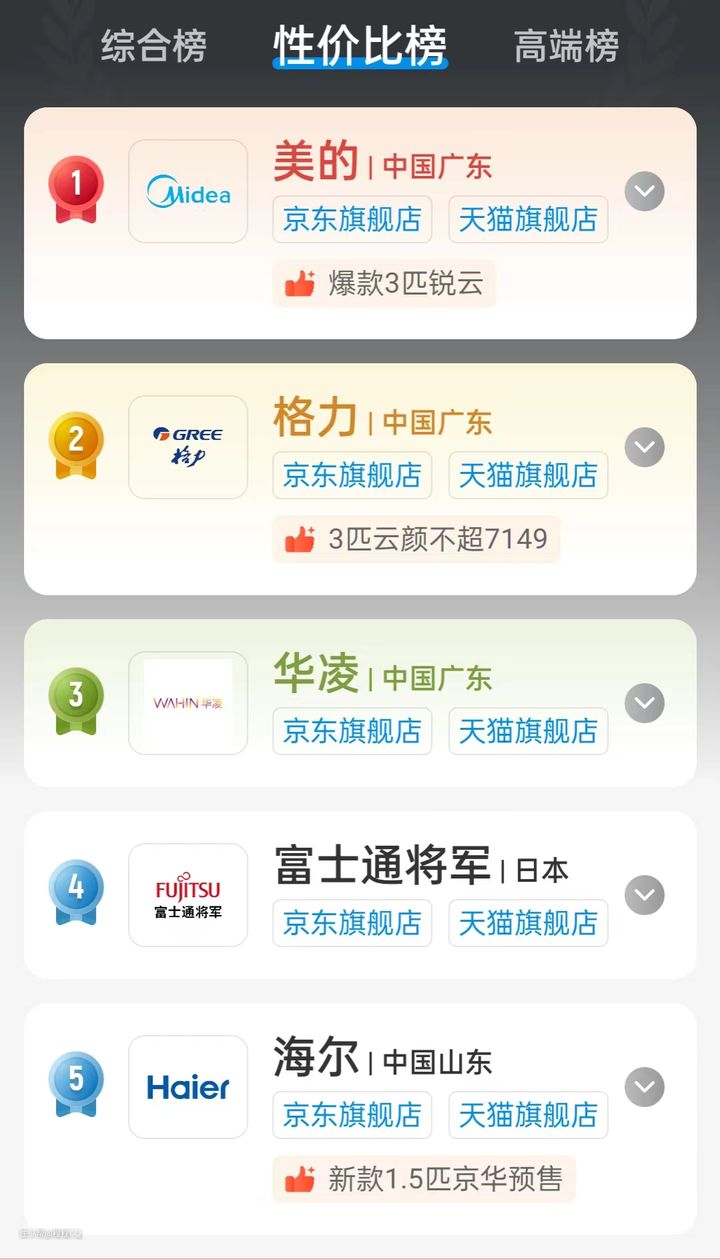Open 美的's 天猫旗舰店
The image size is (720, 1259).
point(528,219)
